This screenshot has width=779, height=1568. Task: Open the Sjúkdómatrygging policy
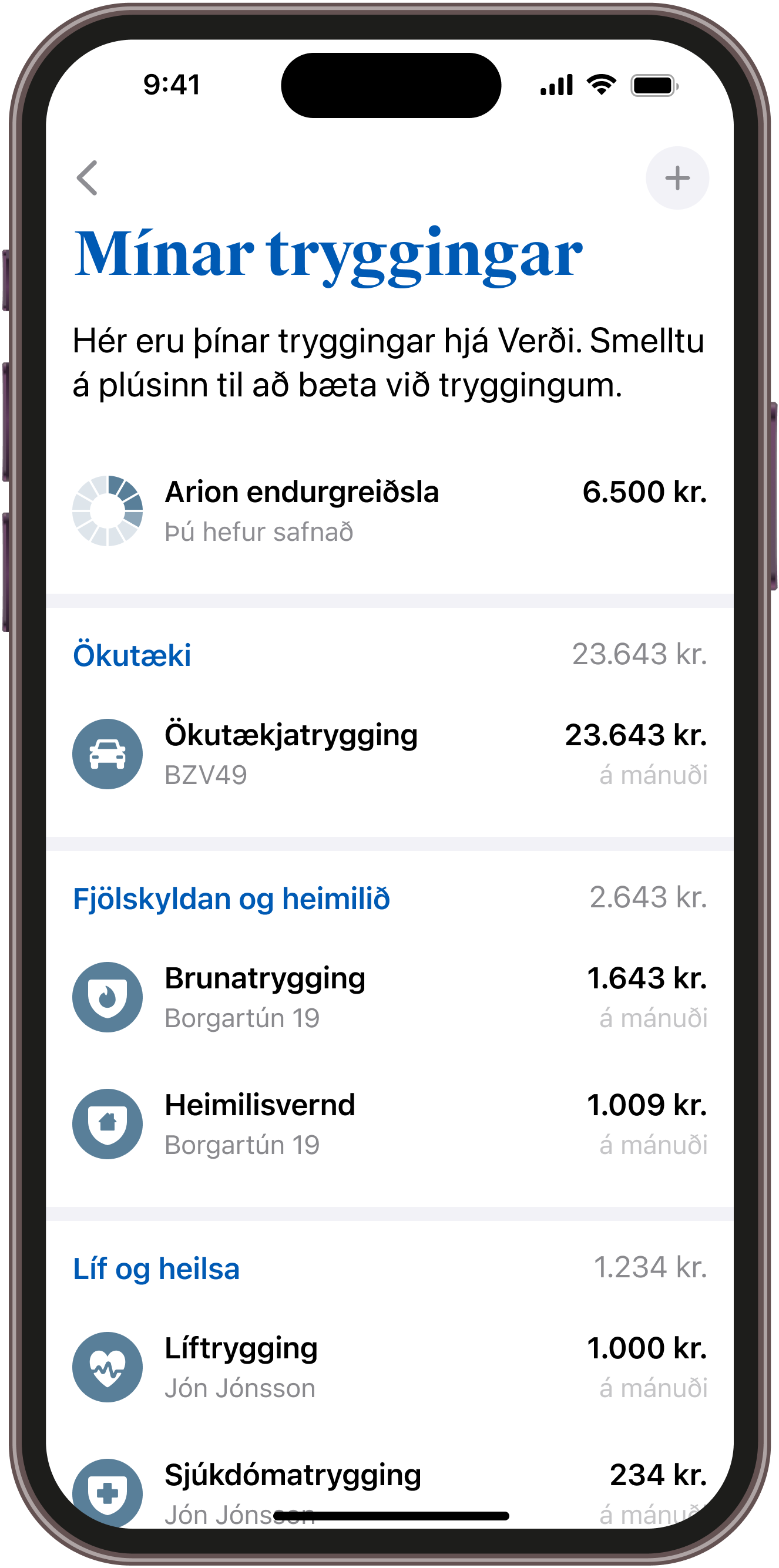tap(390, 1485)
